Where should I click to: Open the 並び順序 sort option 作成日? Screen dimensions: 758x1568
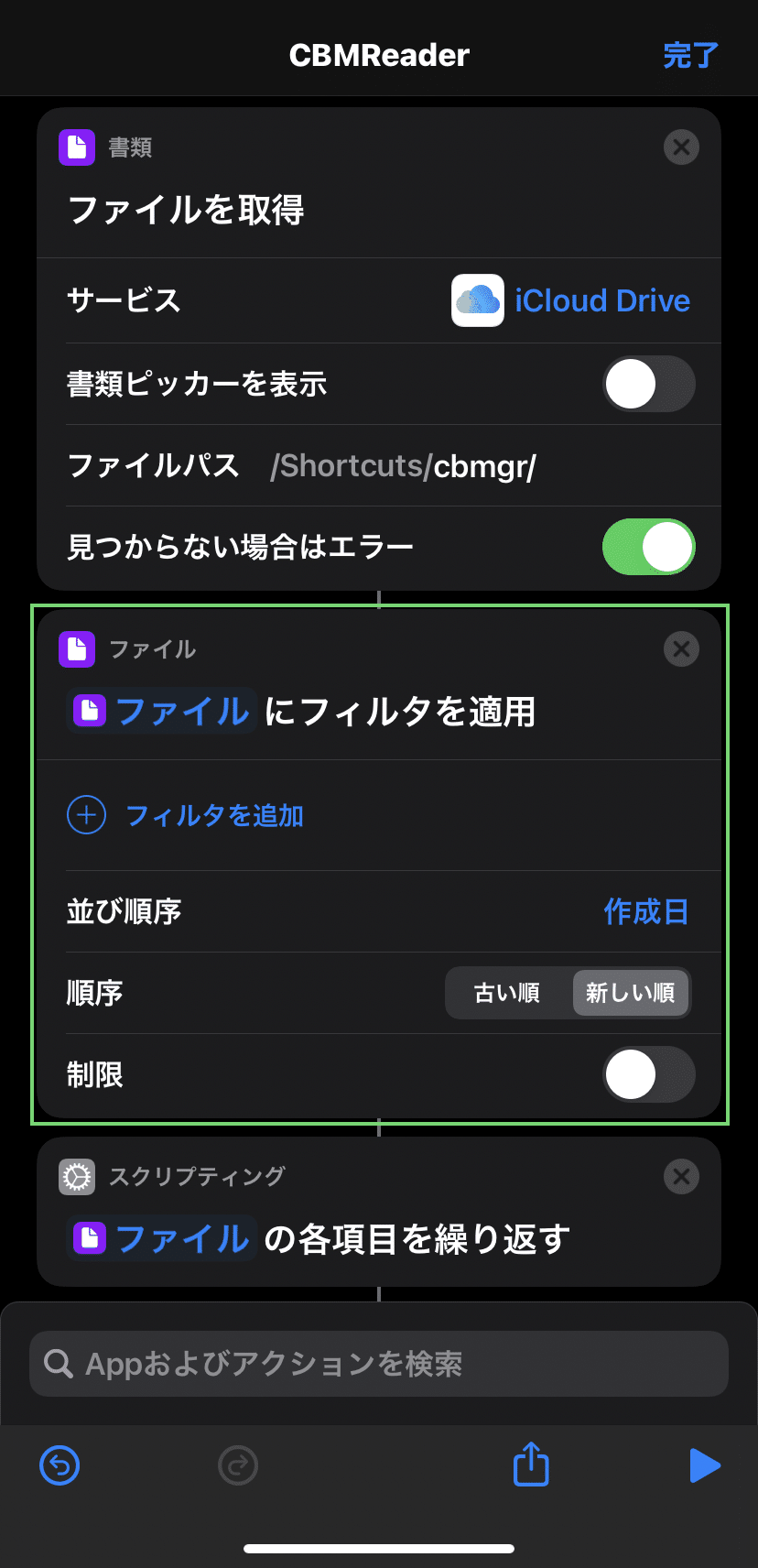(646, 911)
